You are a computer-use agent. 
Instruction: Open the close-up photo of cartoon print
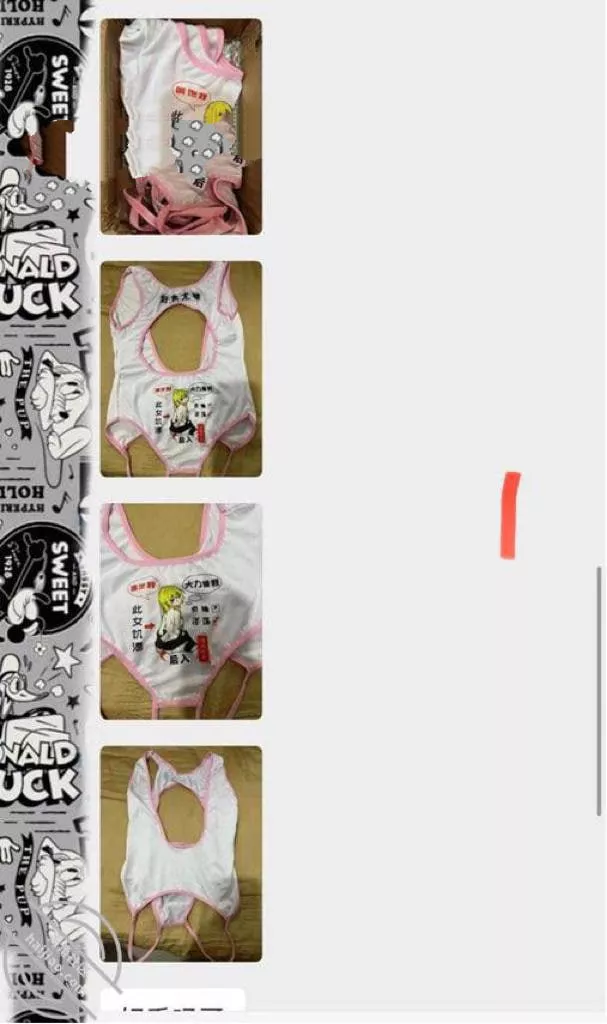click(181, 611)
